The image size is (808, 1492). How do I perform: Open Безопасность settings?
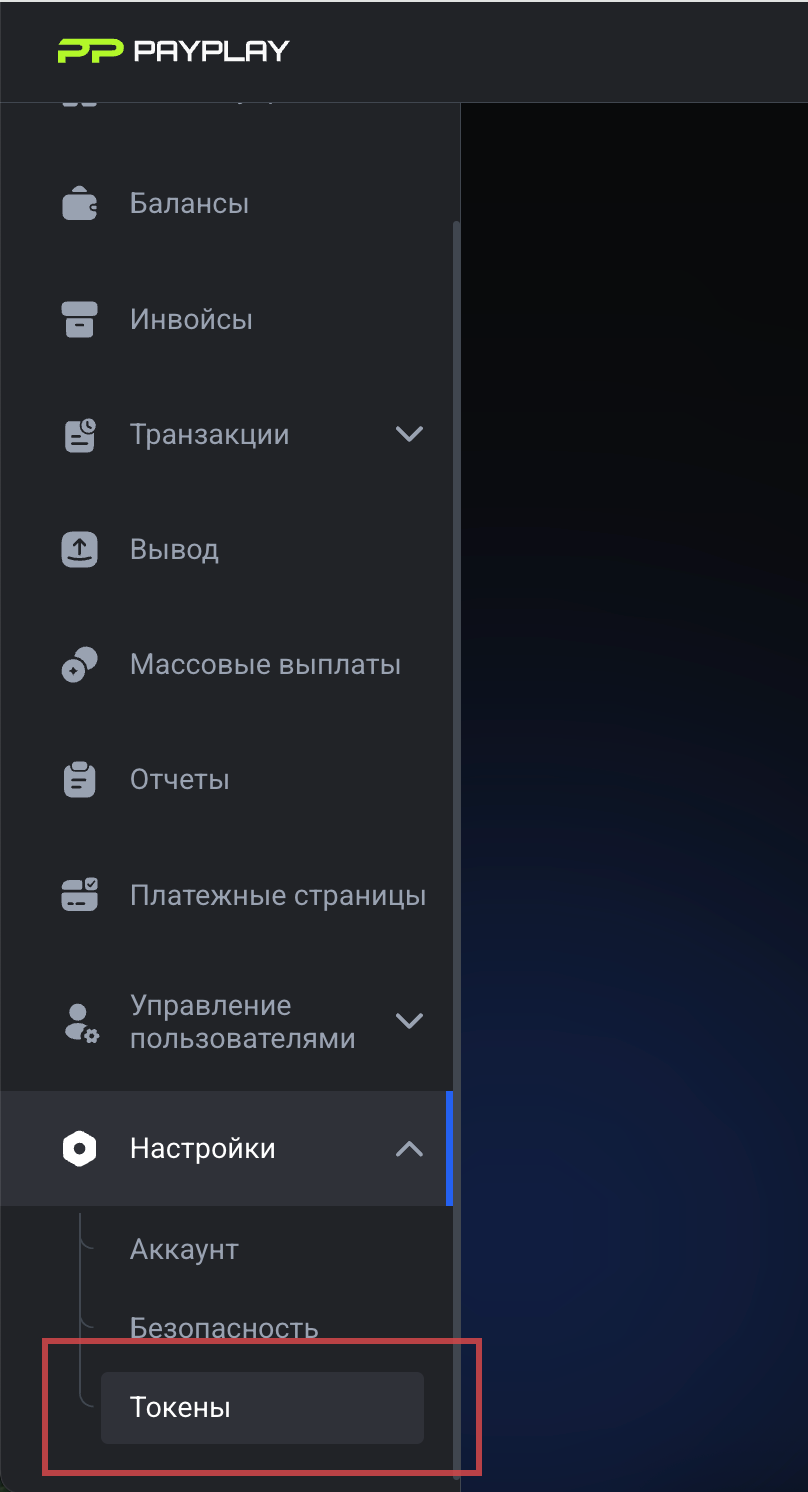pyautogui.click(x=224, y=1328)
